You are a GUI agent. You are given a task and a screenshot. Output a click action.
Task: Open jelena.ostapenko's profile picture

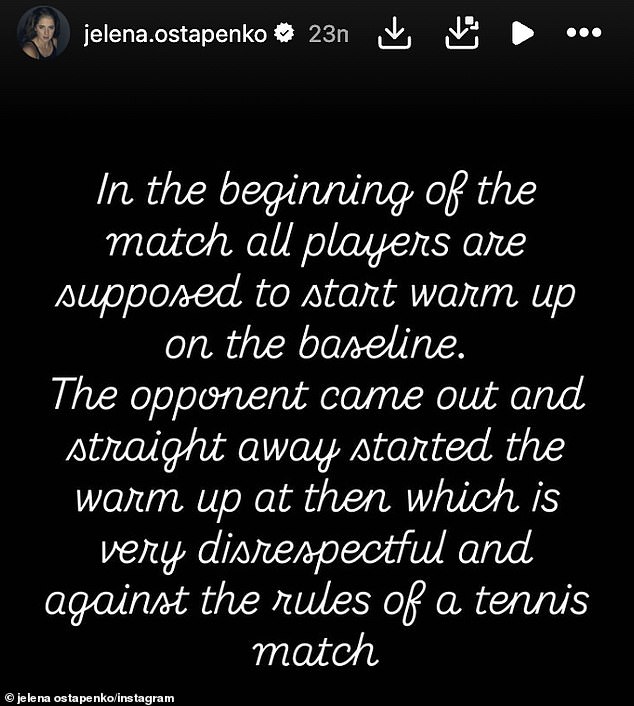[x=43, y=33]
